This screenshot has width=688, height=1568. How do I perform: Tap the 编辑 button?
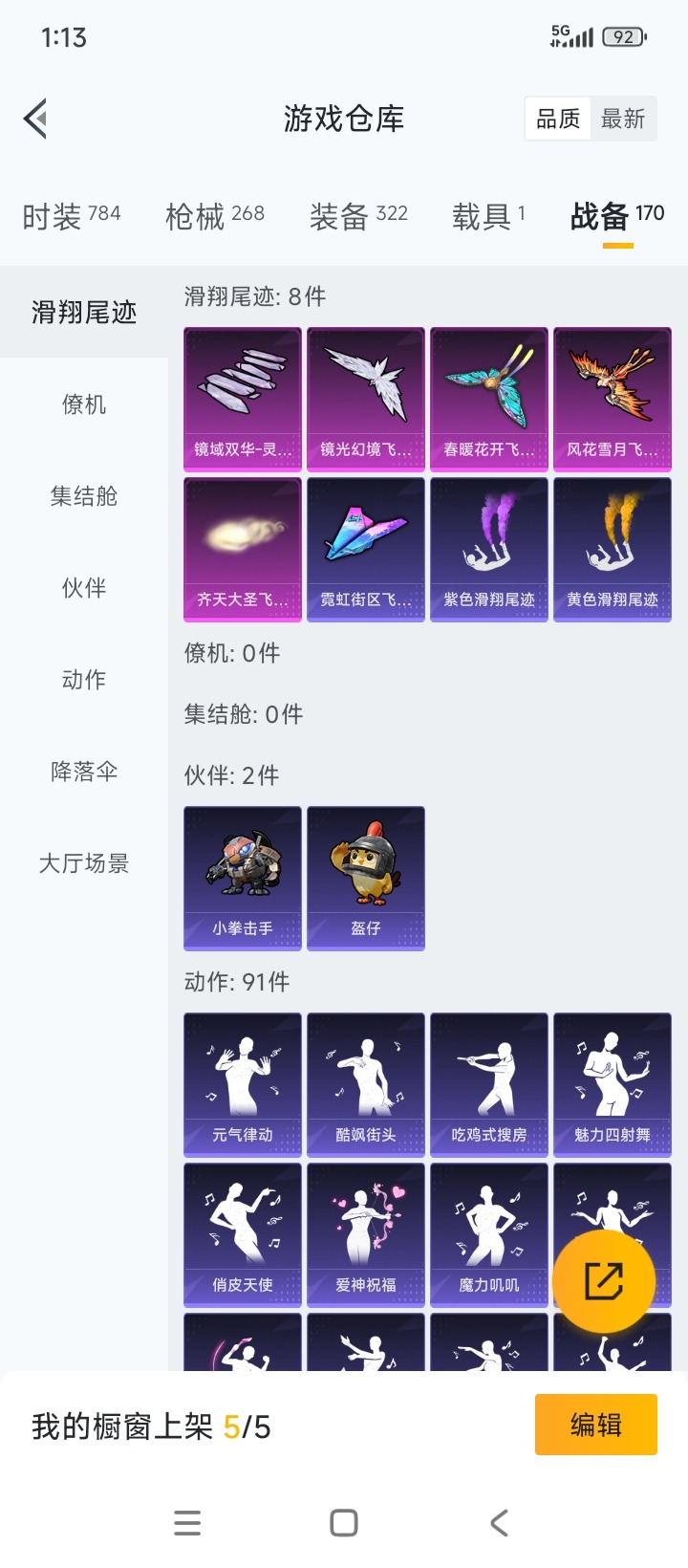(x=595, y=1424)
